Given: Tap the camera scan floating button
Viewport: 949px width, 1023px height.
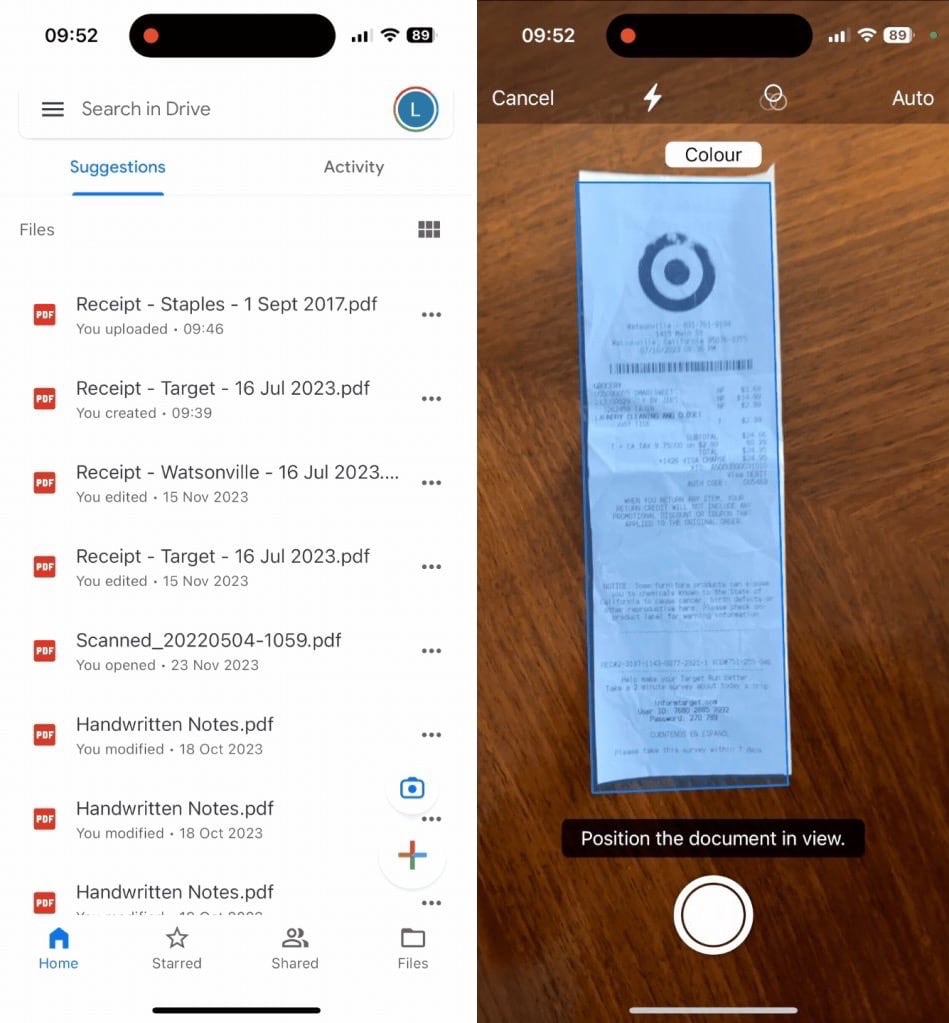Looking at the screenshot, I should (412, 788).
